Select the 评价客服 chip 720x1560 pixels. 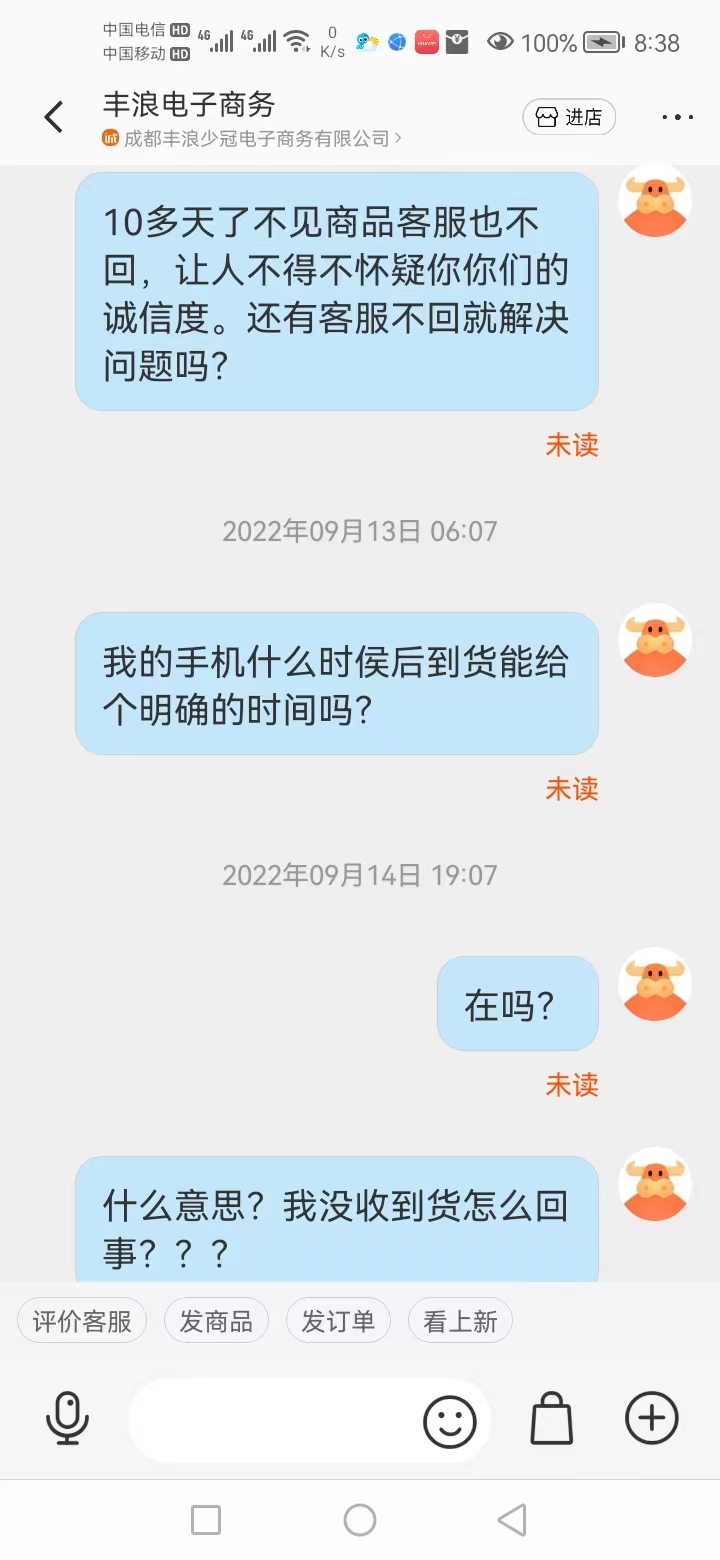pos(82,1321)
